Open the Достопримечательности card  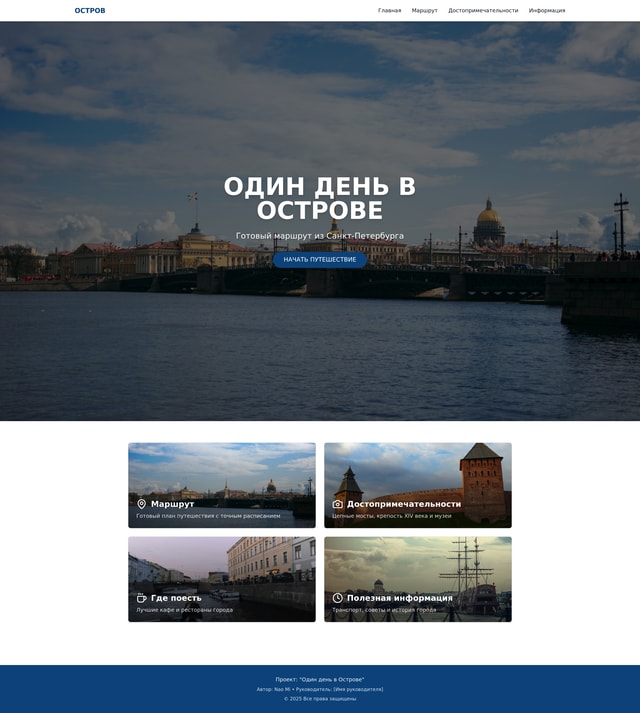pos(418,485)
